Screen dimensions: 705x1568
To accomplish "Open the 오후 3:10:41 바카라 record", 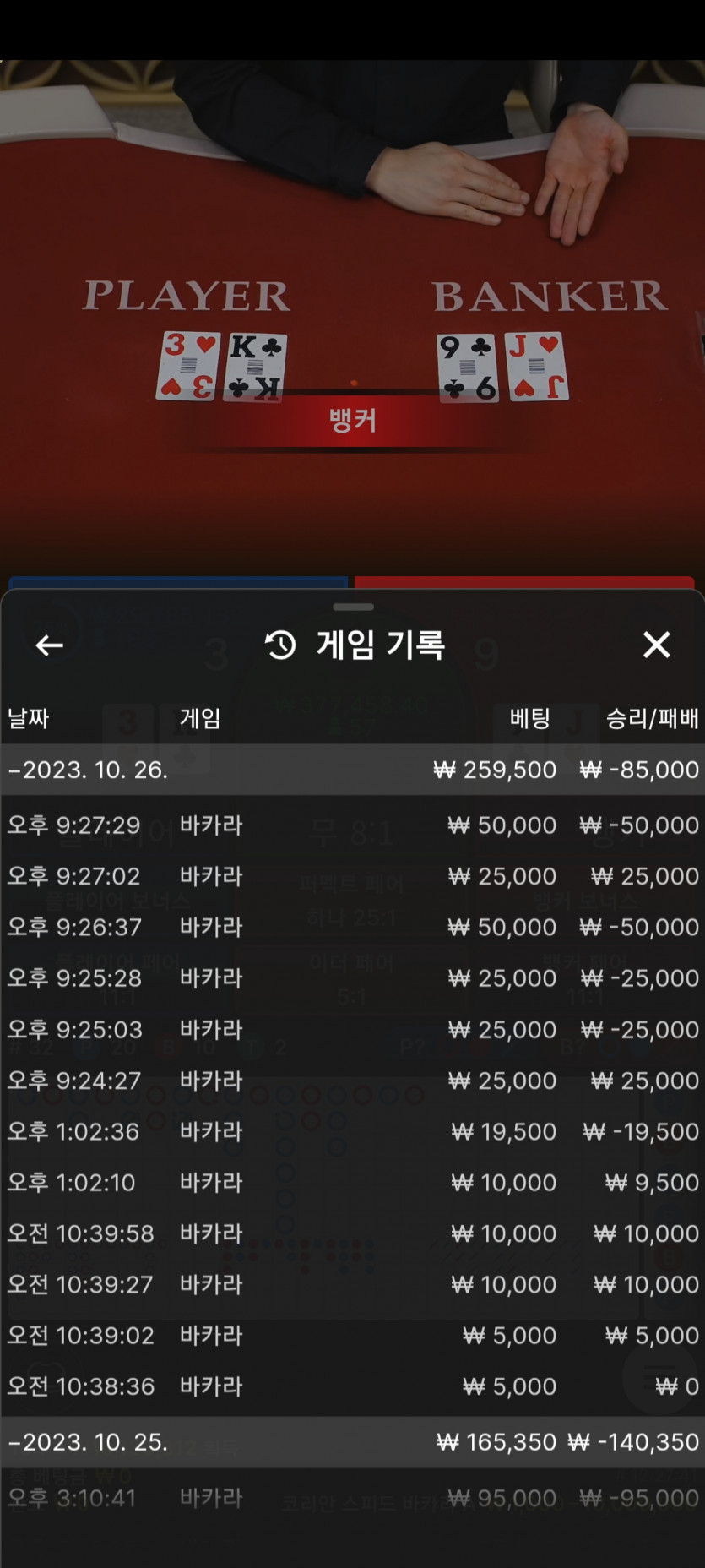I will (353, 1498).
